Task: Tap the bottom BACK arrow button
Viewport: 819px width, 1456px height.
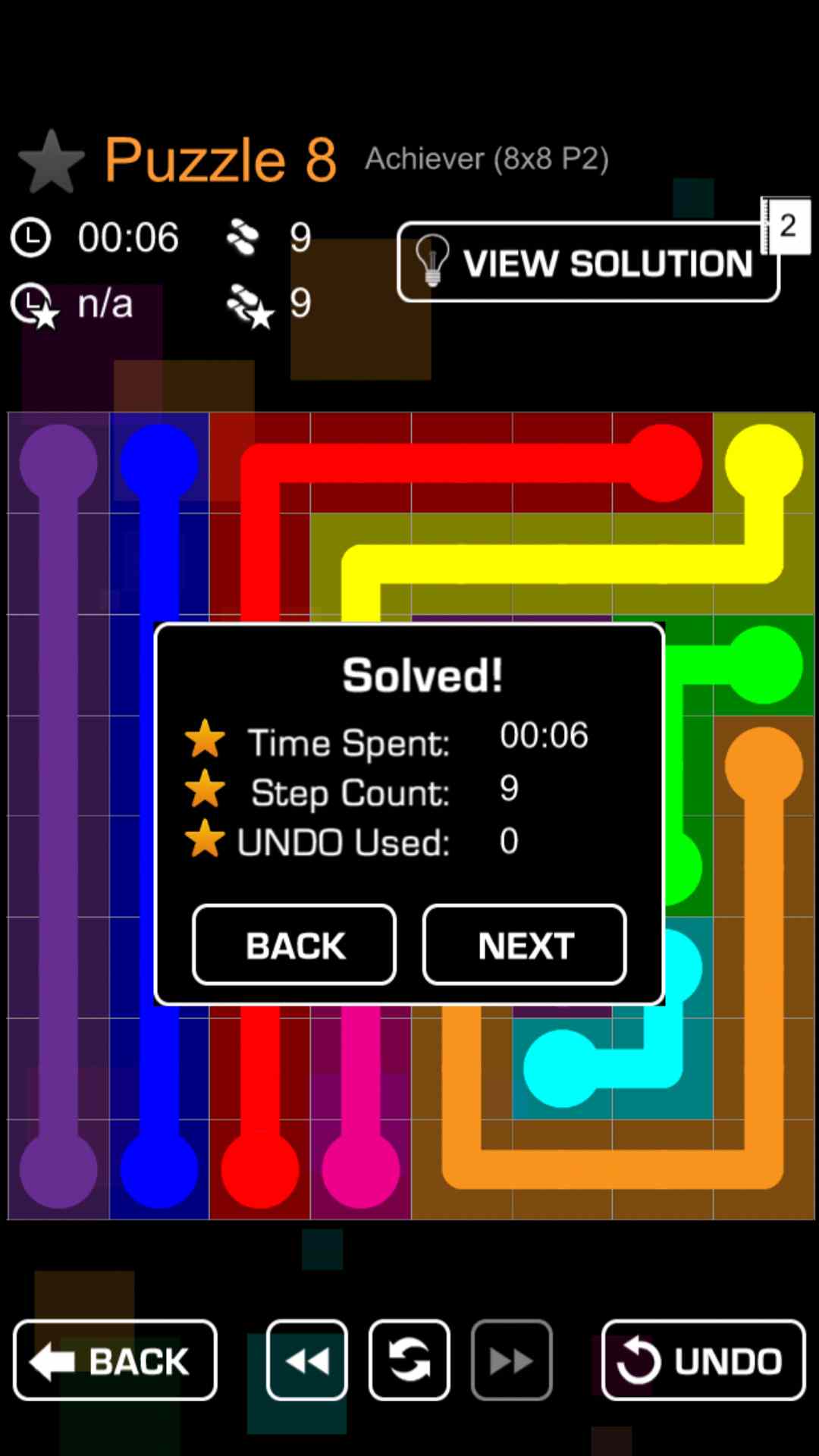Action: pos(115,1360)
